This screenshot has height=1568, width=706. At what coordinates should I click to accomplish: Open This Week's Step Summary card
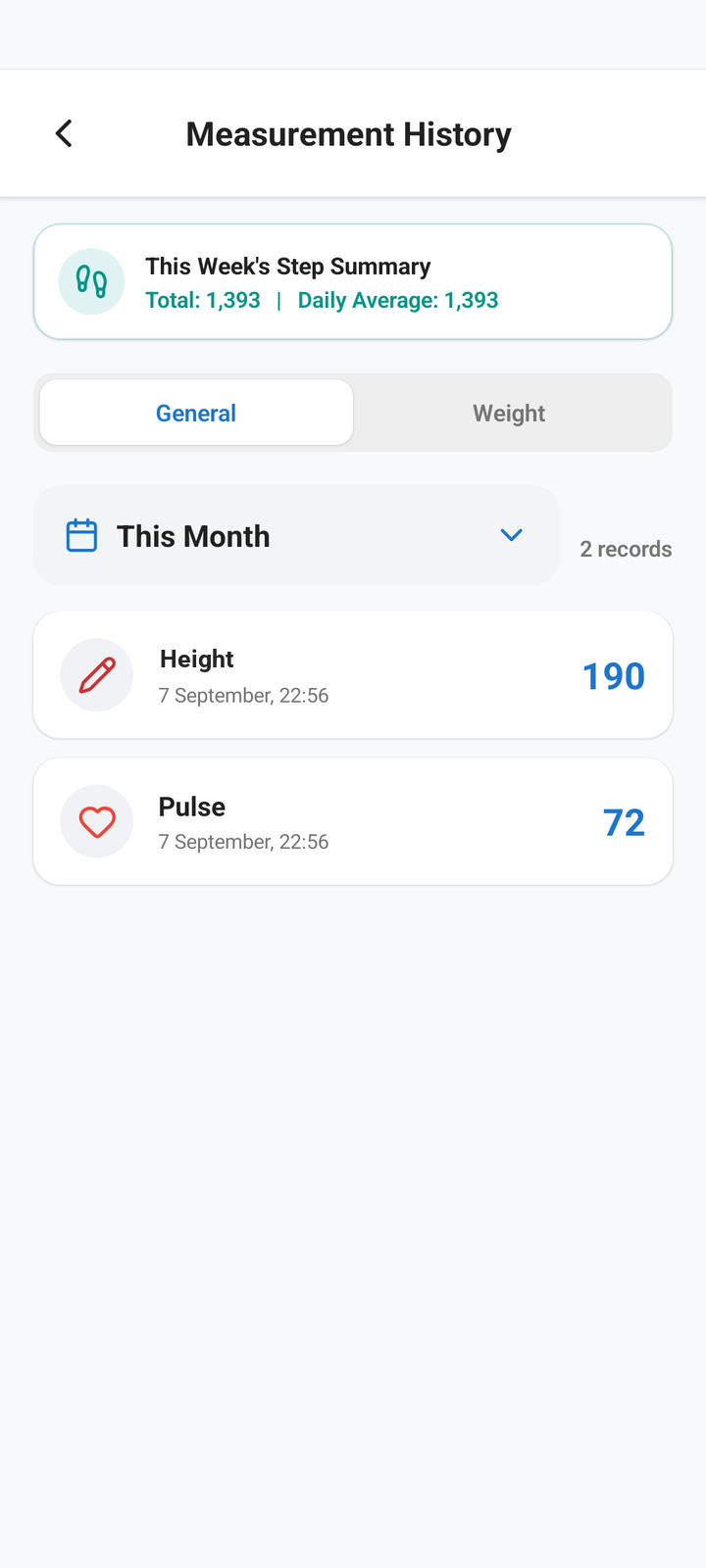tap(353, 282)
